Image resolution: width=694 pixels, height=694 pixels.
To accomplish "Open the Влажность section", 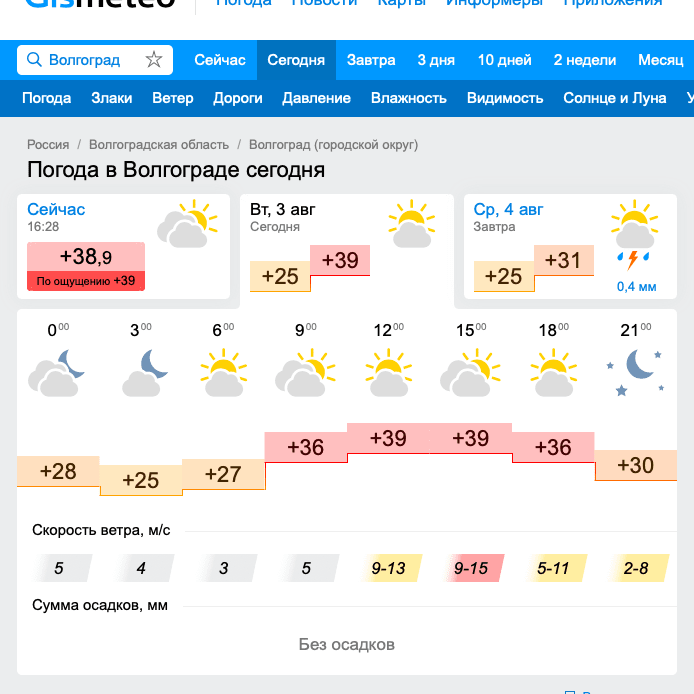I will click(x=408, y=98).
